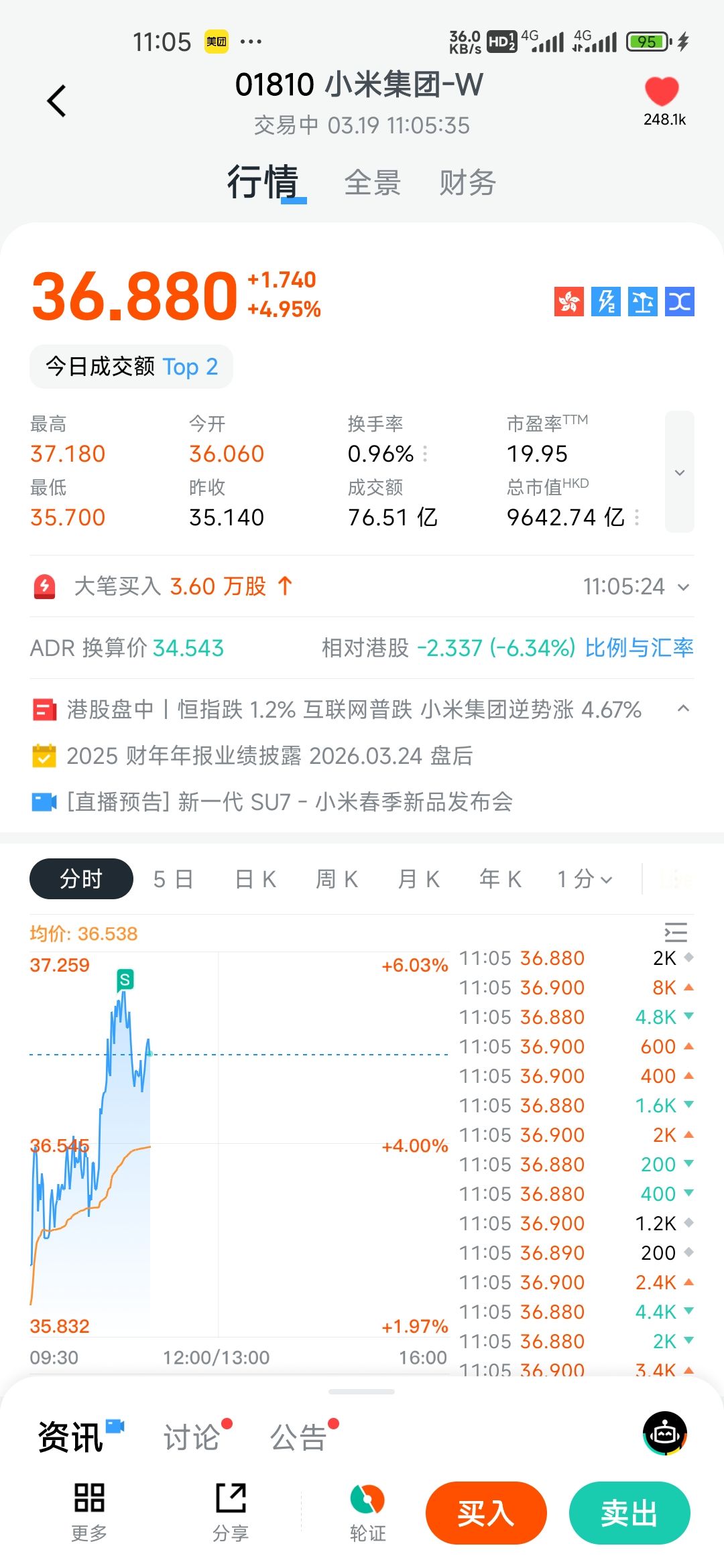Tap the 买入 buy button
The image size is (724, 1568).
pos(486,1513)
